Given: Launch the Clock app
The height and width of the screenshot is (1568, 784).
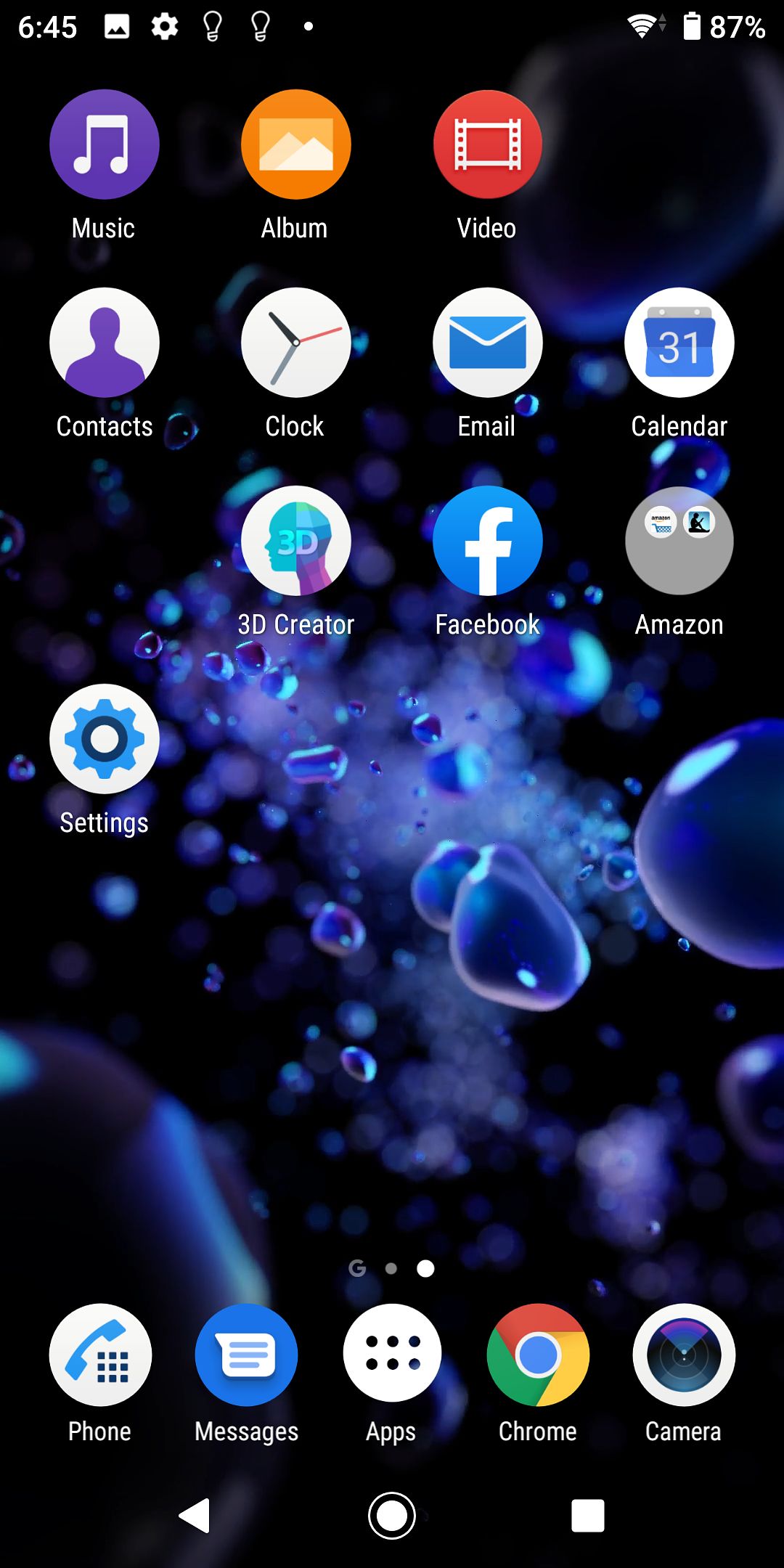Looking at the screenshot, I should point(295,343).
